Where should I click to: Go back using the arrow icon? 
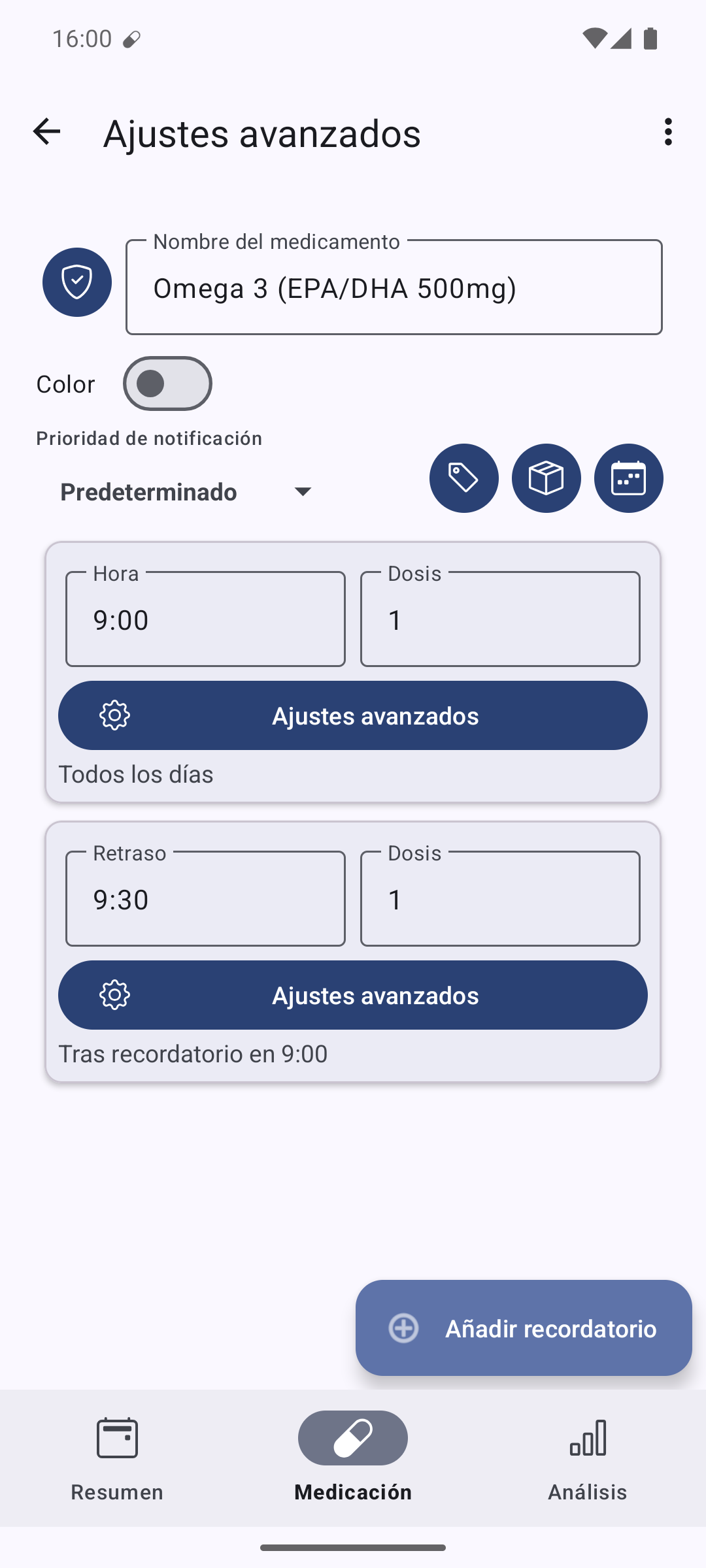46,132
